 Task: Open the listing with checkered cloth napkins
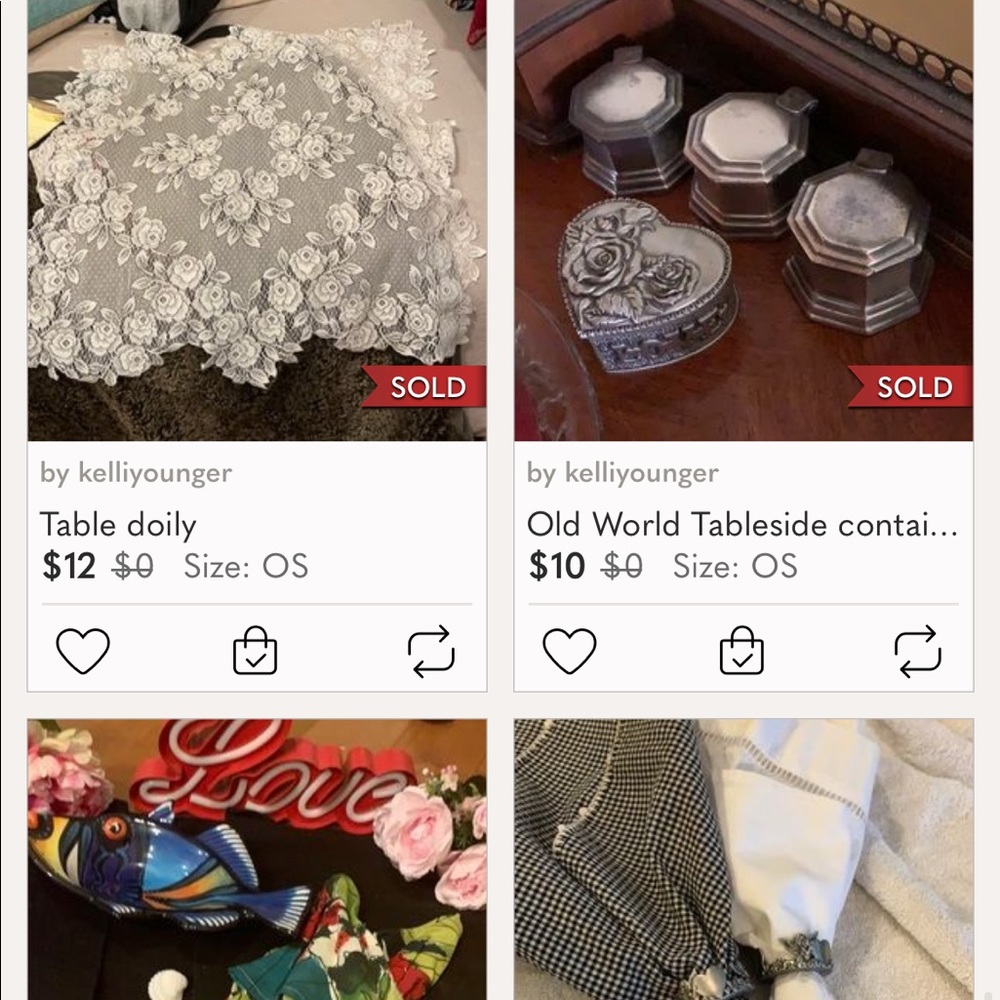743,860
